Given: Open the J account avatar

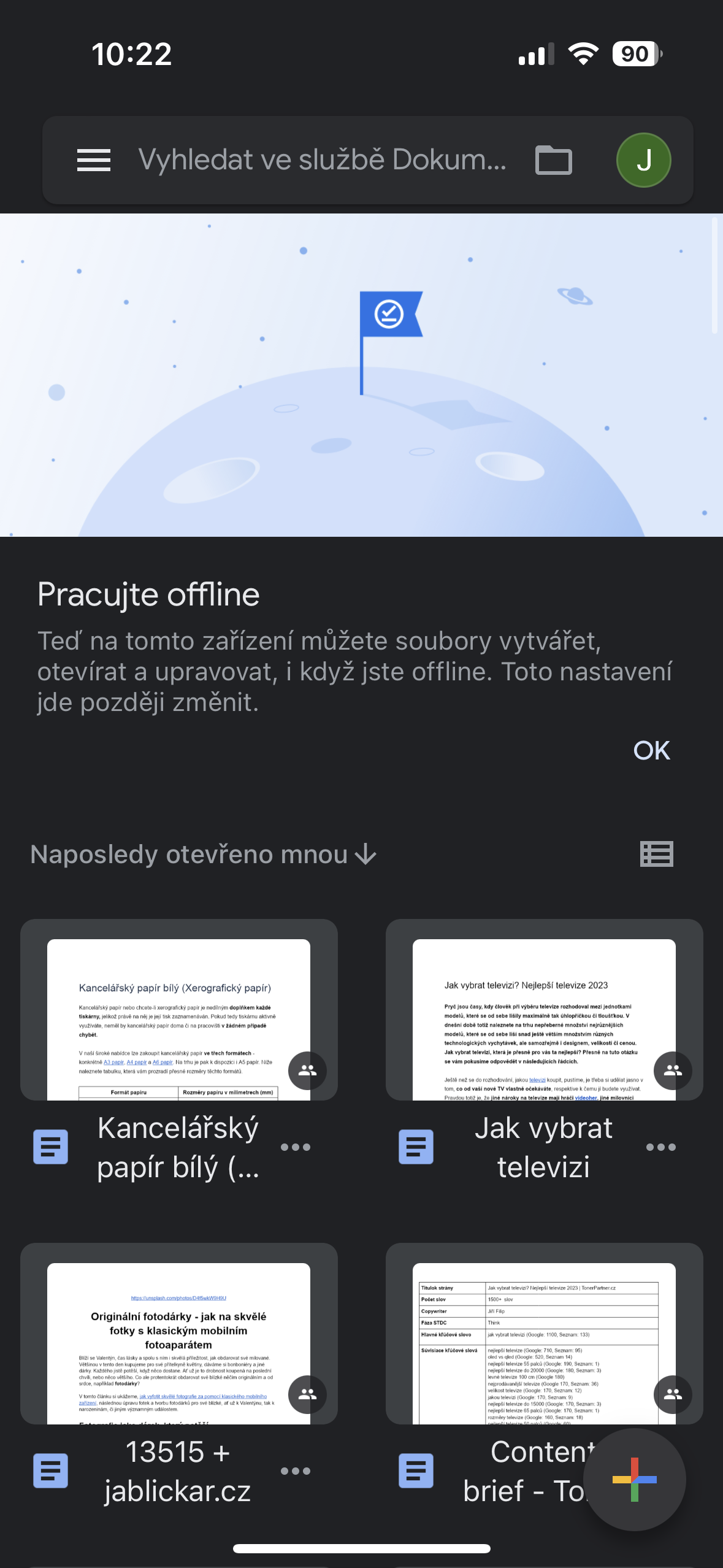Looking at the screenshot, I should pos(643,160).
